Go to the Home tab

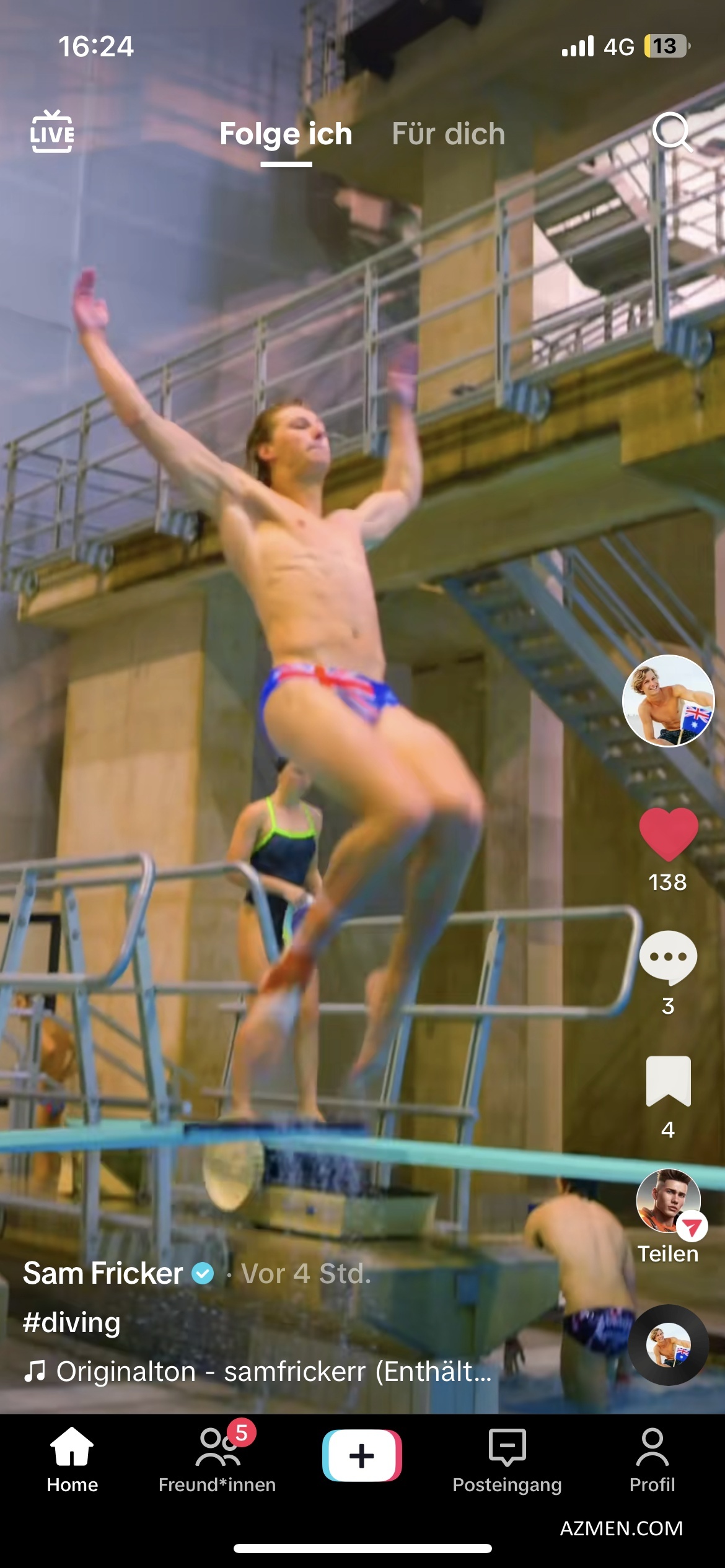[x=72, y=1461]
